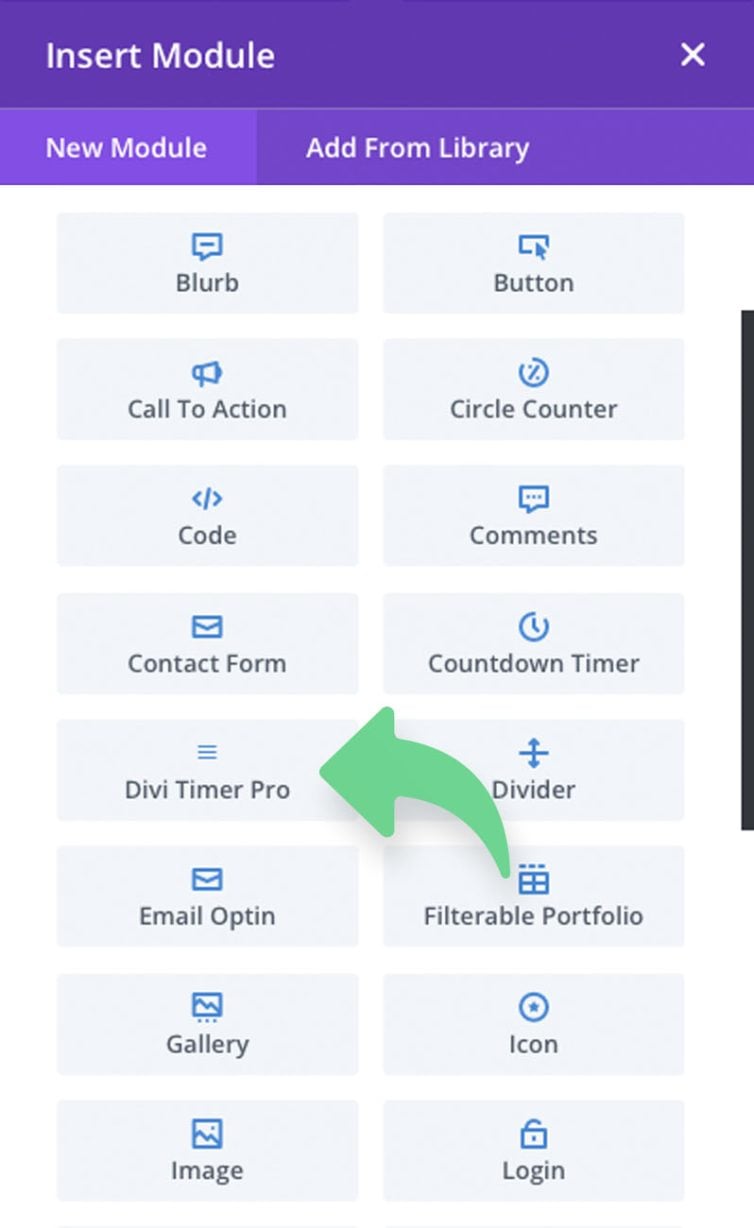754x1228 pixels.
Task: Select the New Module tab
Action: coord(127,148)
